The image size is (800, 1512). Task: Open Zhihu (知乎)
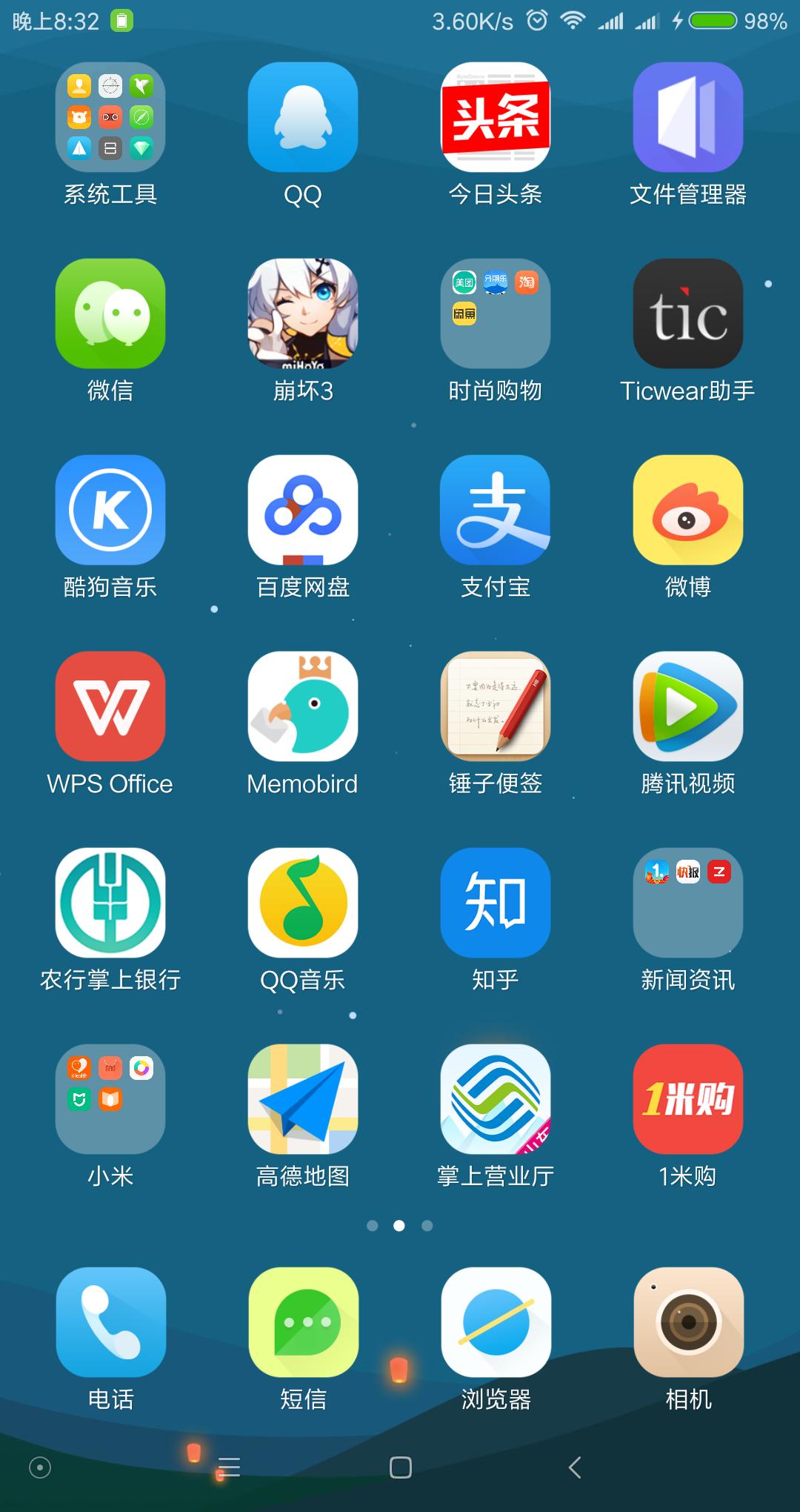pyautogui.click(x=495, y=903)
